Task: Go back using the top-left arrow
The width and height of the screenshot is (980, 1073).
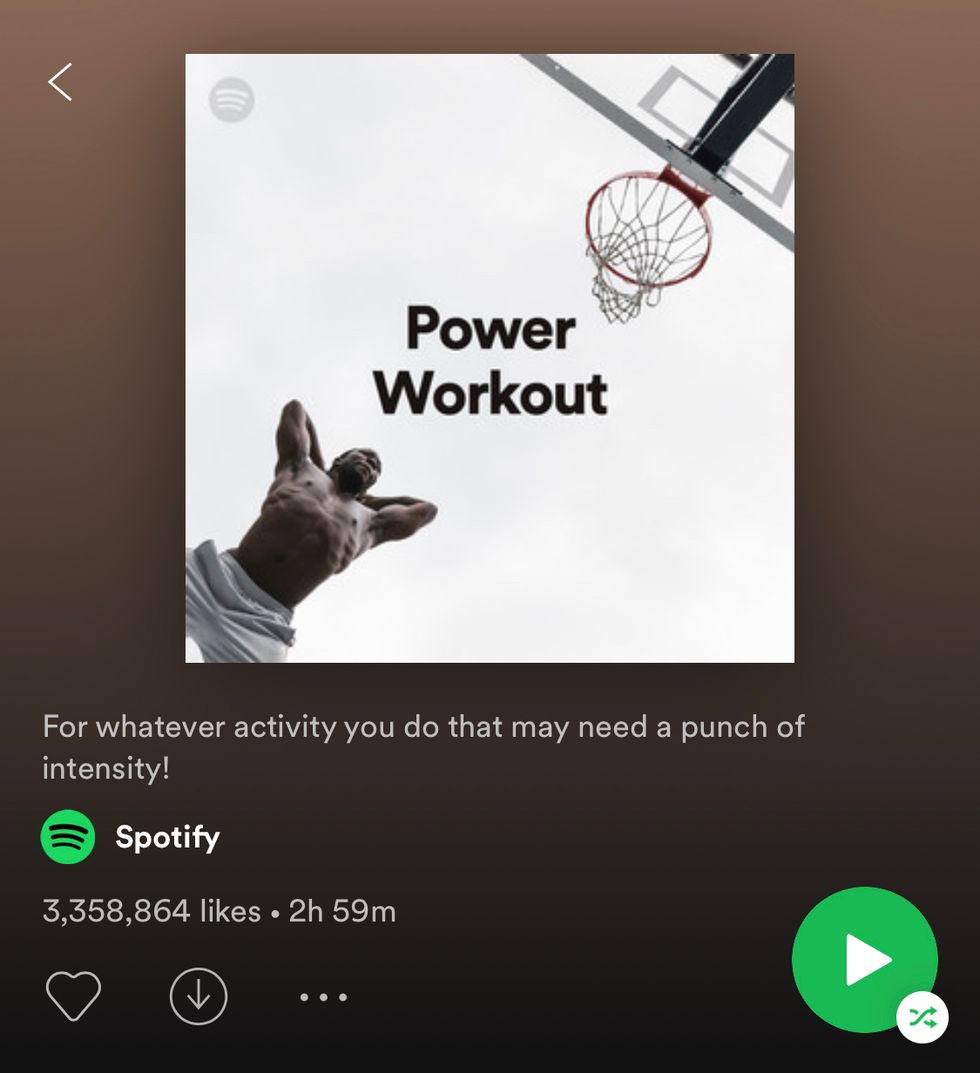Action: tap(60, 82)
